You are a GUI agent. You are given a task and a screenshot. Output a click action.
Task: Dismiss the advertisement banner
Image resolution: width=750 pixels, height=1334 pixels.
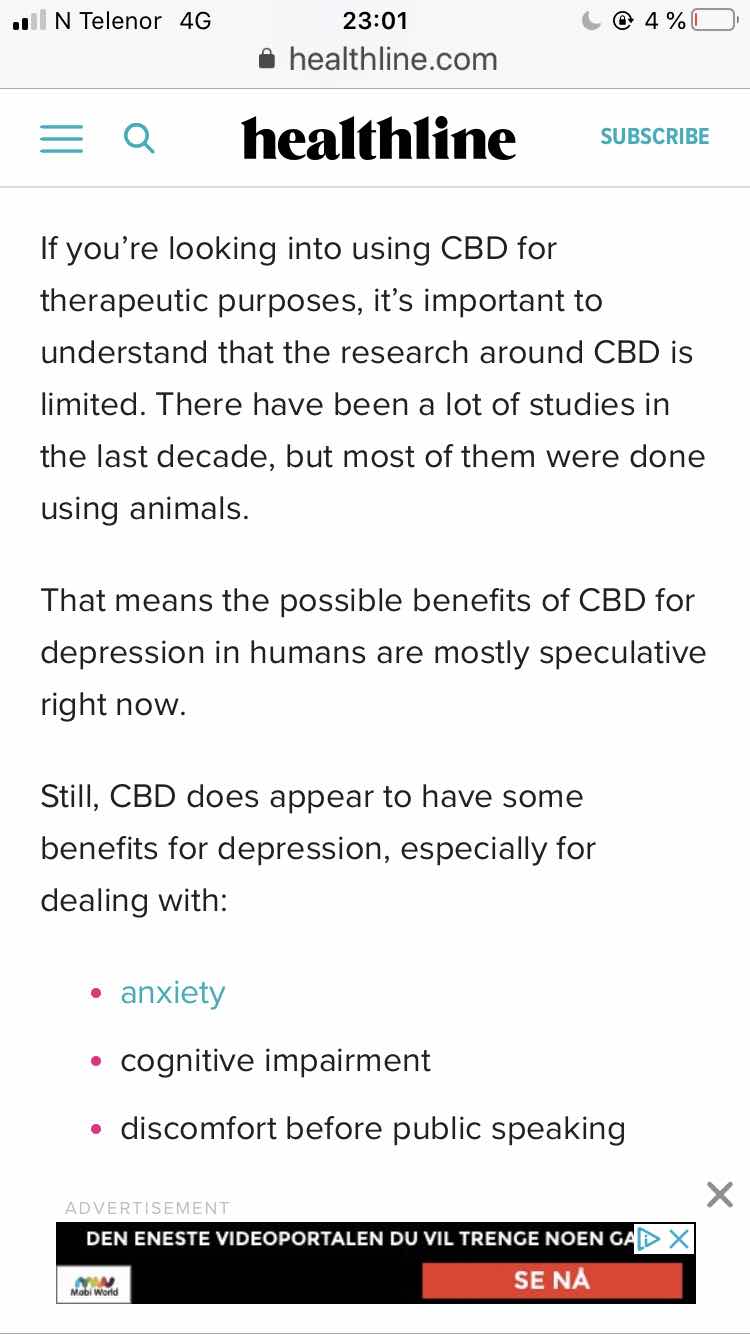coord(719,1194)
